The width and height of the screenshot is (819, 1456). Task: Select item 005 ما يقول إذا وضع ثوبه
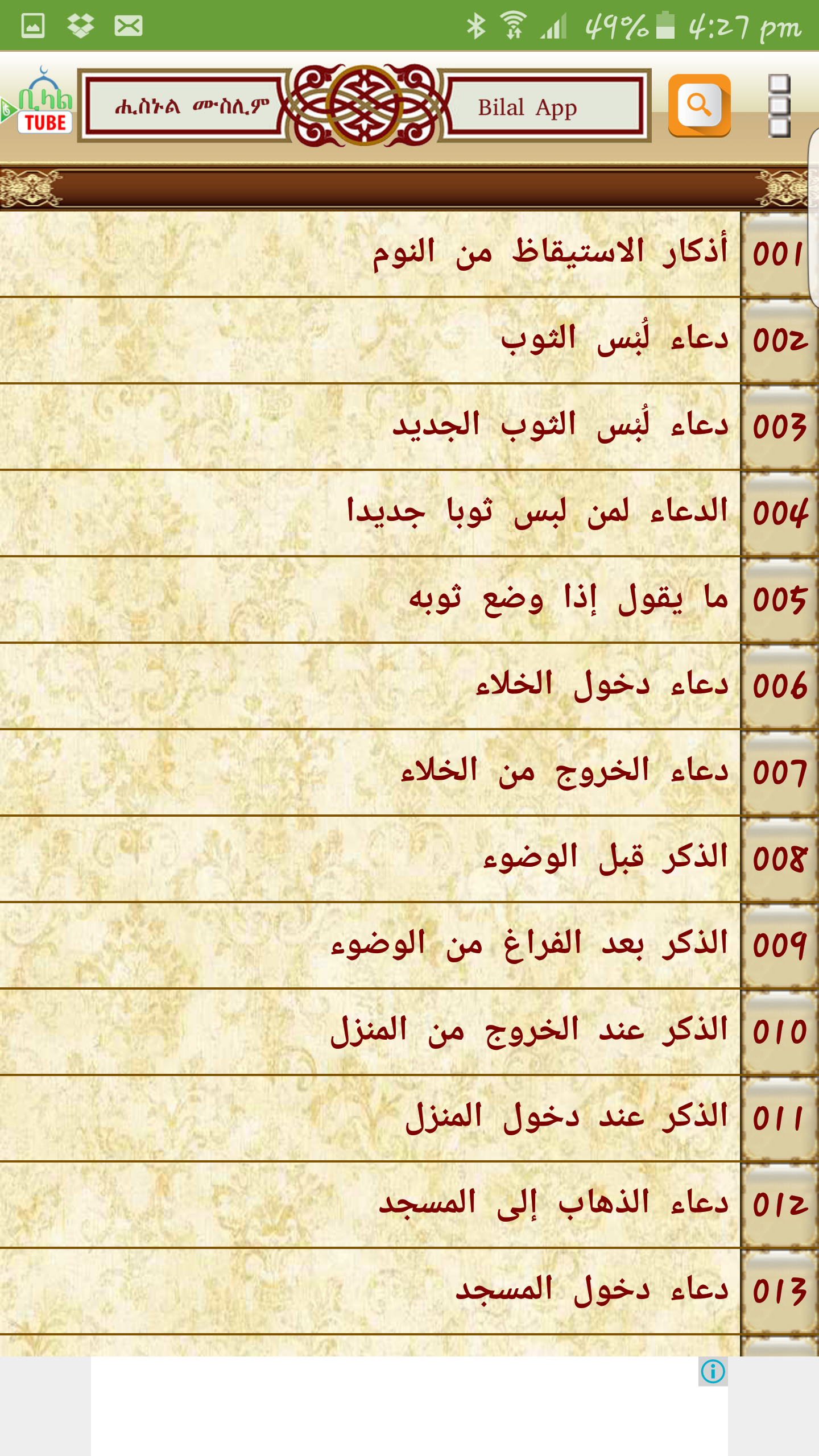(x=409, y=599)
